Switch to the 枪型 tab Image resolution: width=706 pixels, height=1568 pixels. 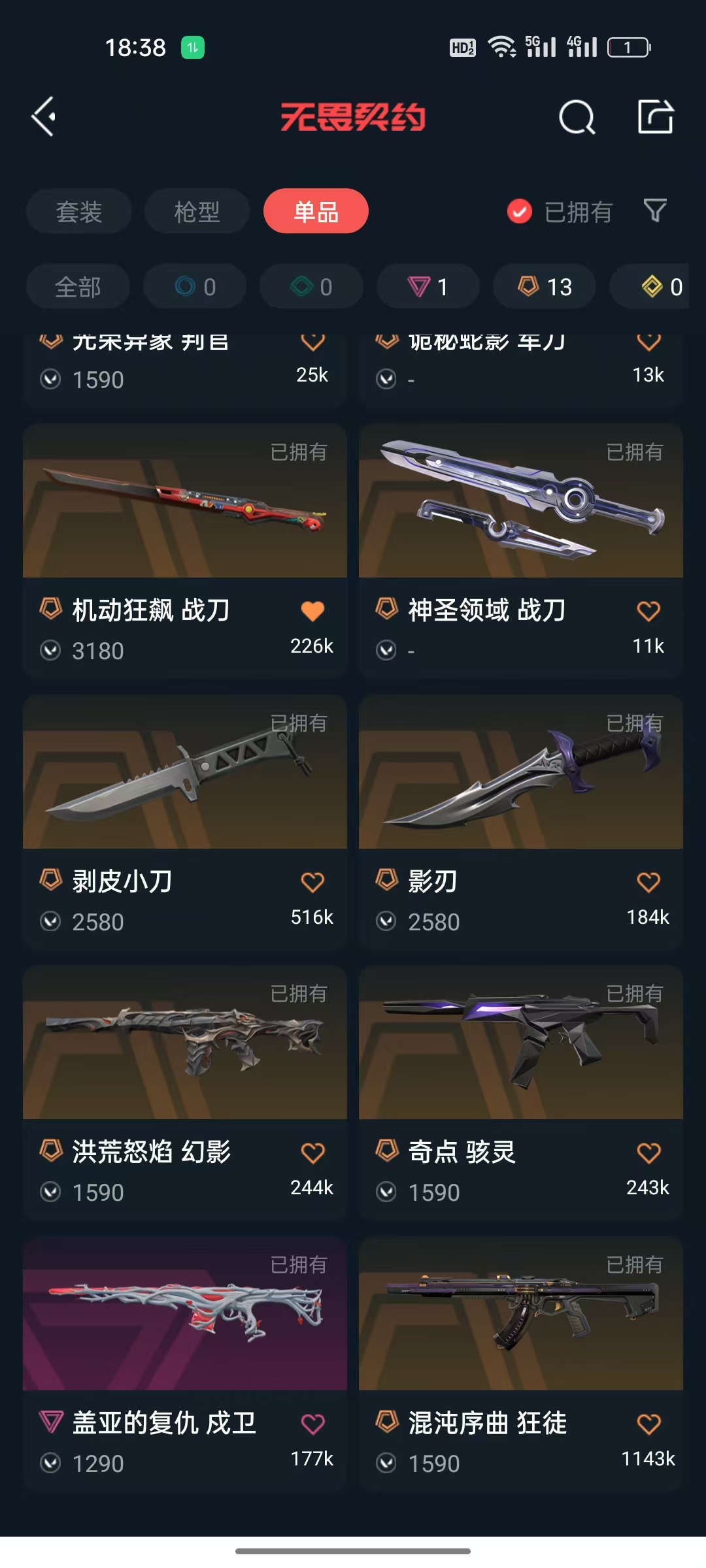click(x=197, y=212)
